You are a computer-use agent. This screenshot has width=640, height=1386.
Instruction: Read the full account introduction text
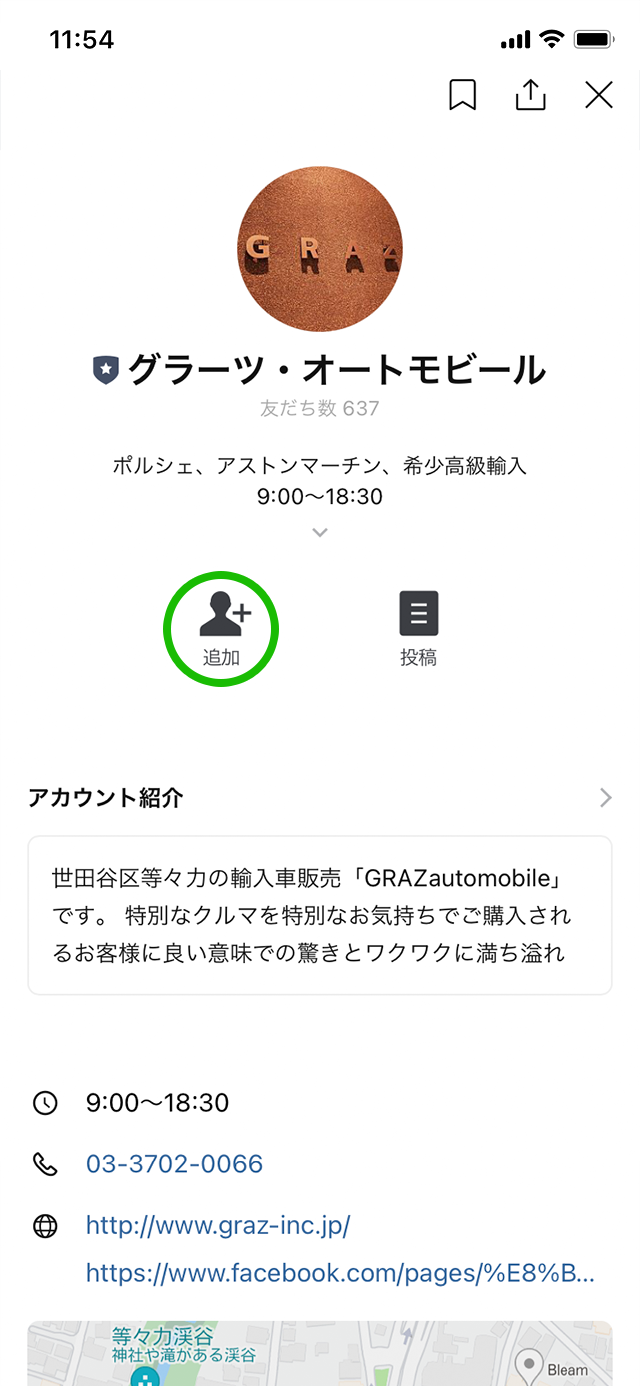point(320,915)
